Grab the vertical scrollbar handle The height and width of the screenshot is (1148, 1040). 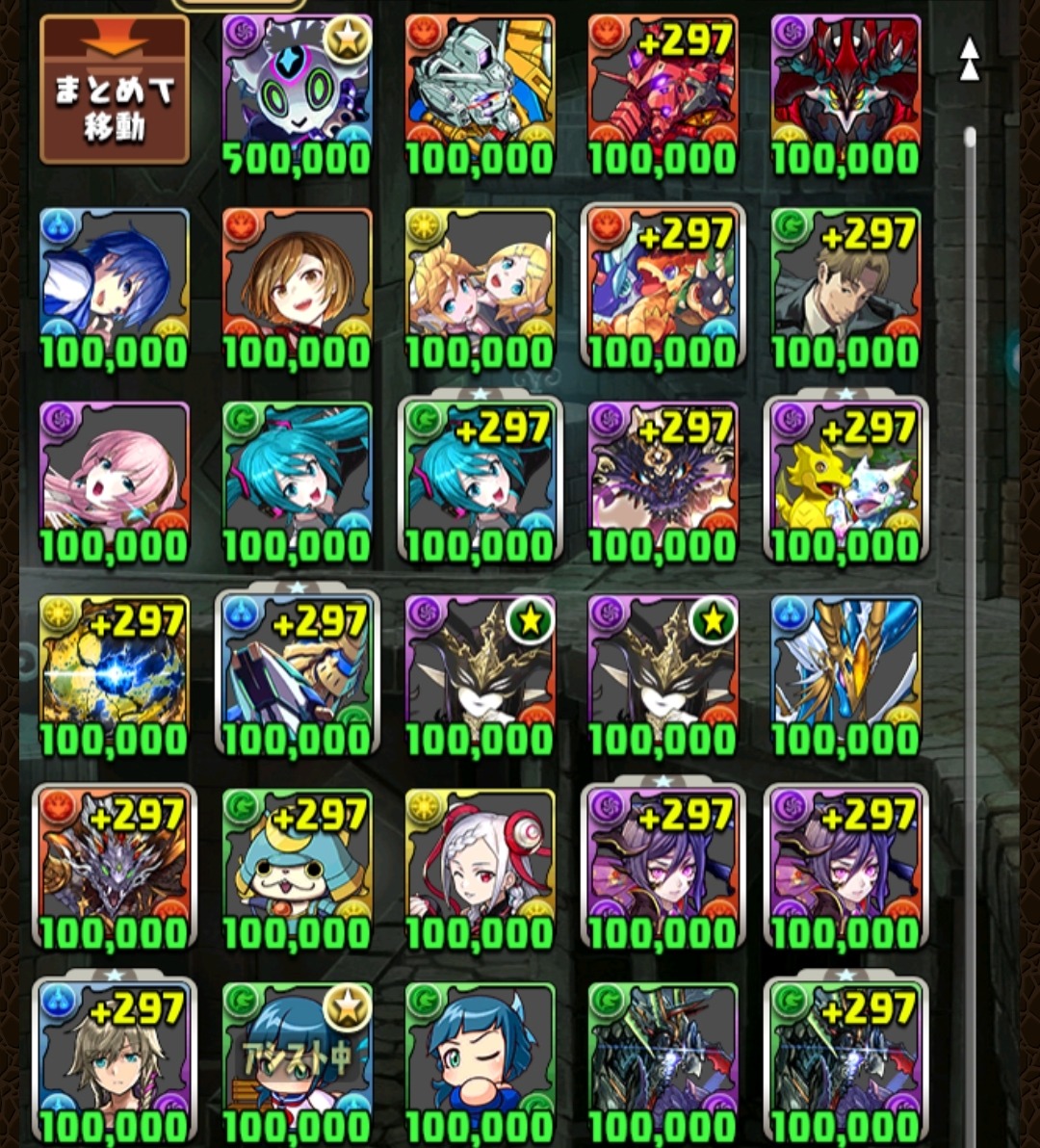click(970, 140)
